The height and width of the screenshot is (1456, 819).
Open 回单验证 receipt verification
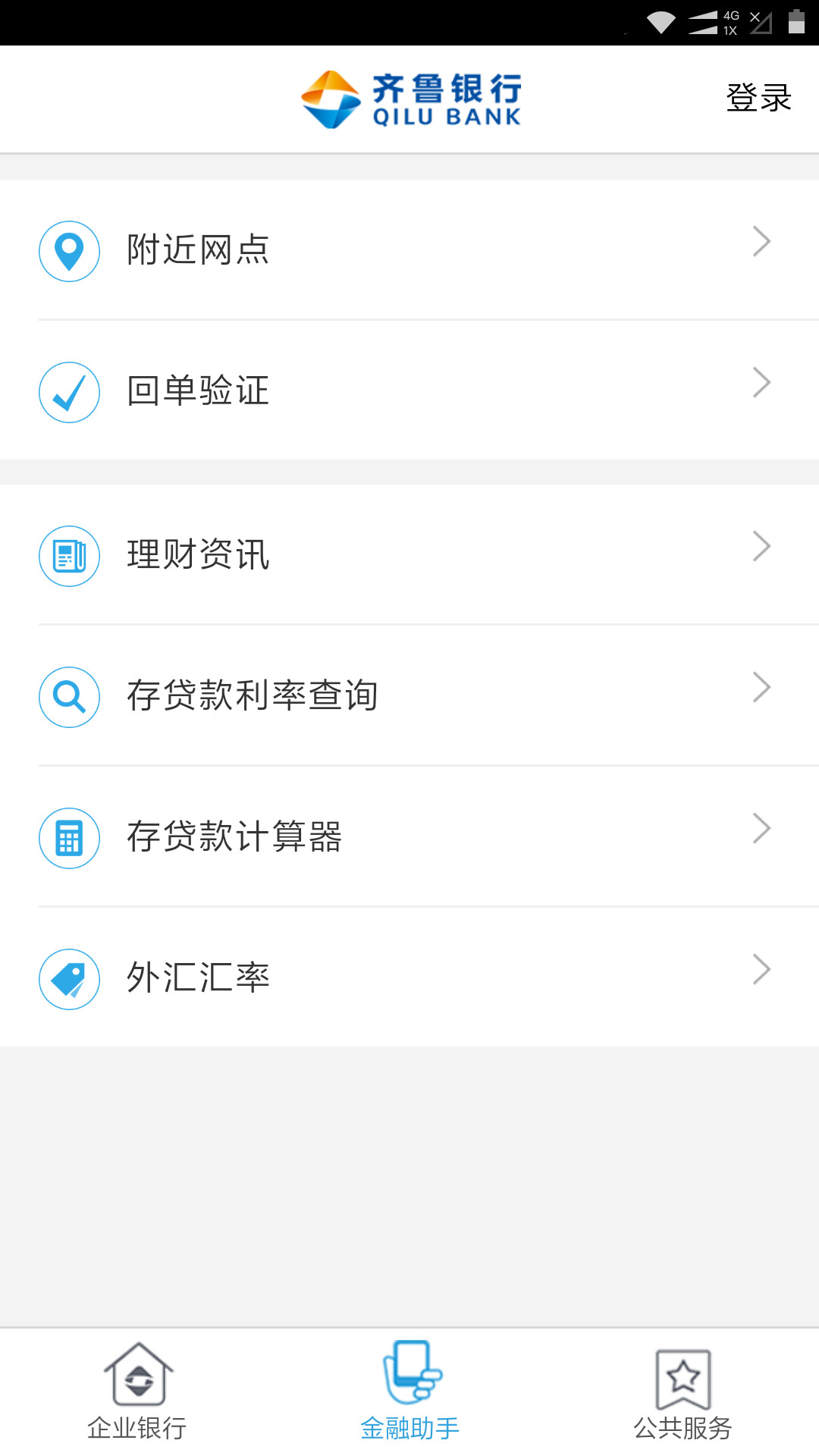tap(409, 391)
